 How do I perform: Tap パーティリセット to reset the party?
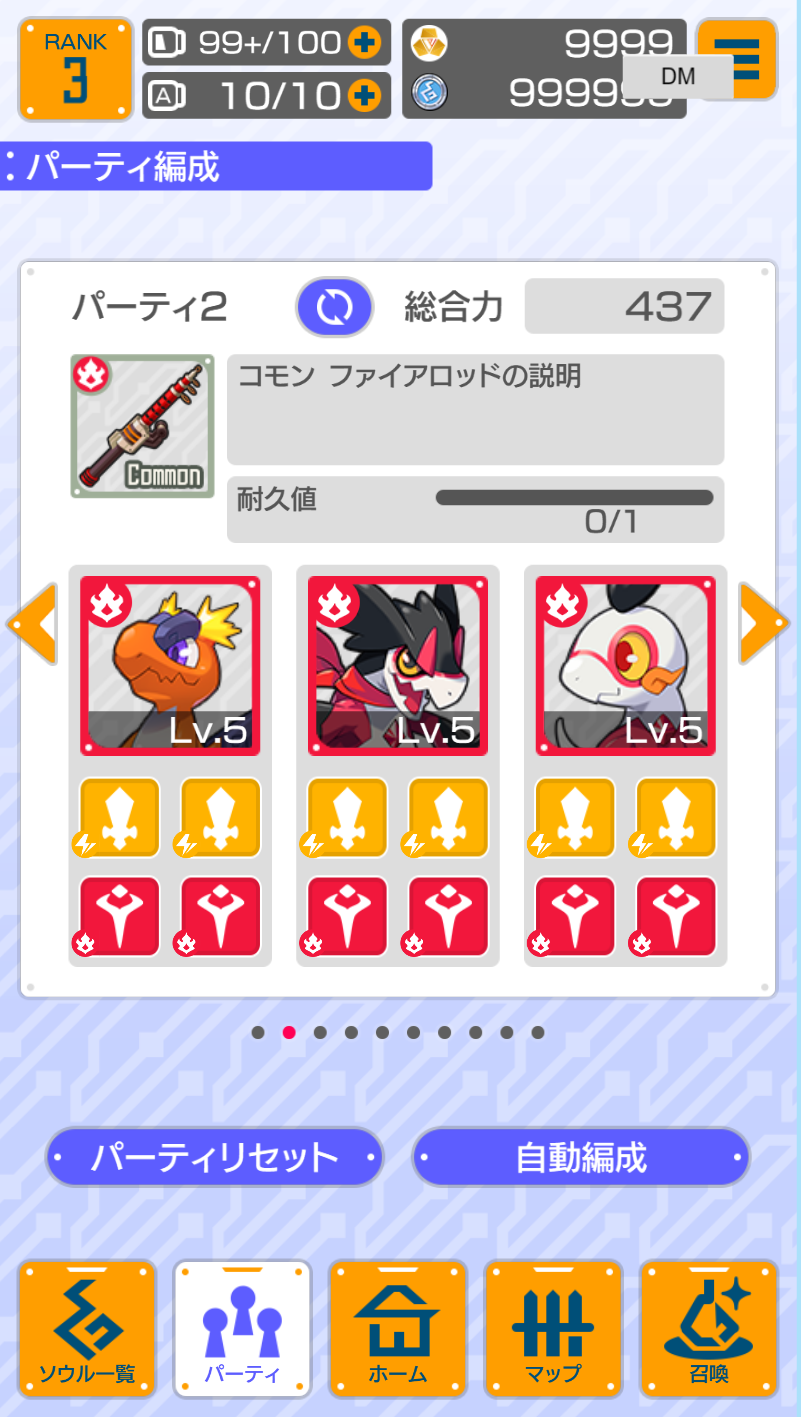(x=215, y=1157)
